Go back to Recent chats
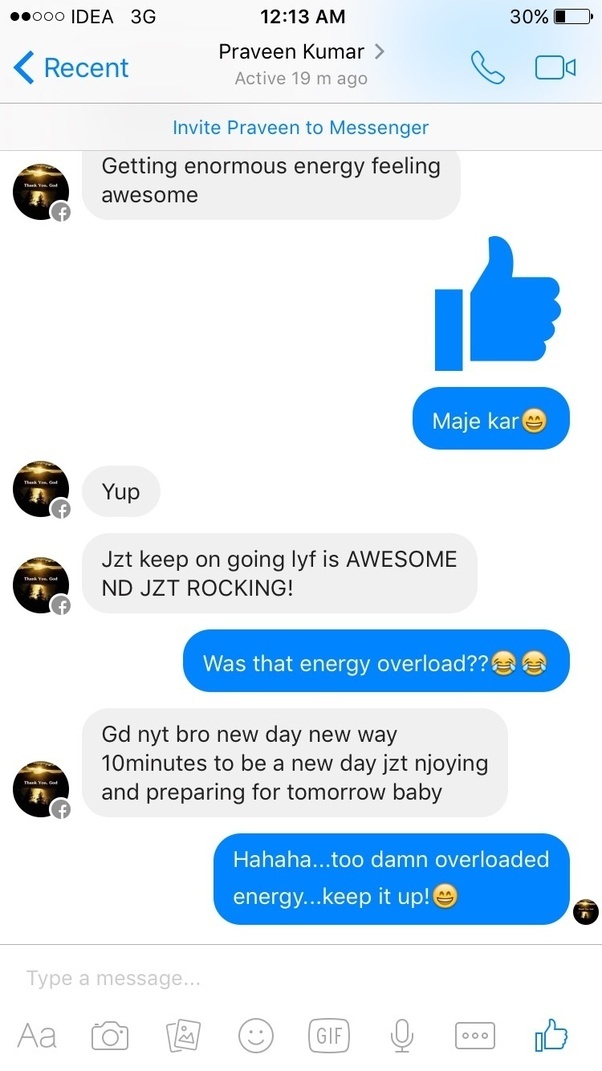This screenshot has width=602, height=1071. click(x=71, y=68)
